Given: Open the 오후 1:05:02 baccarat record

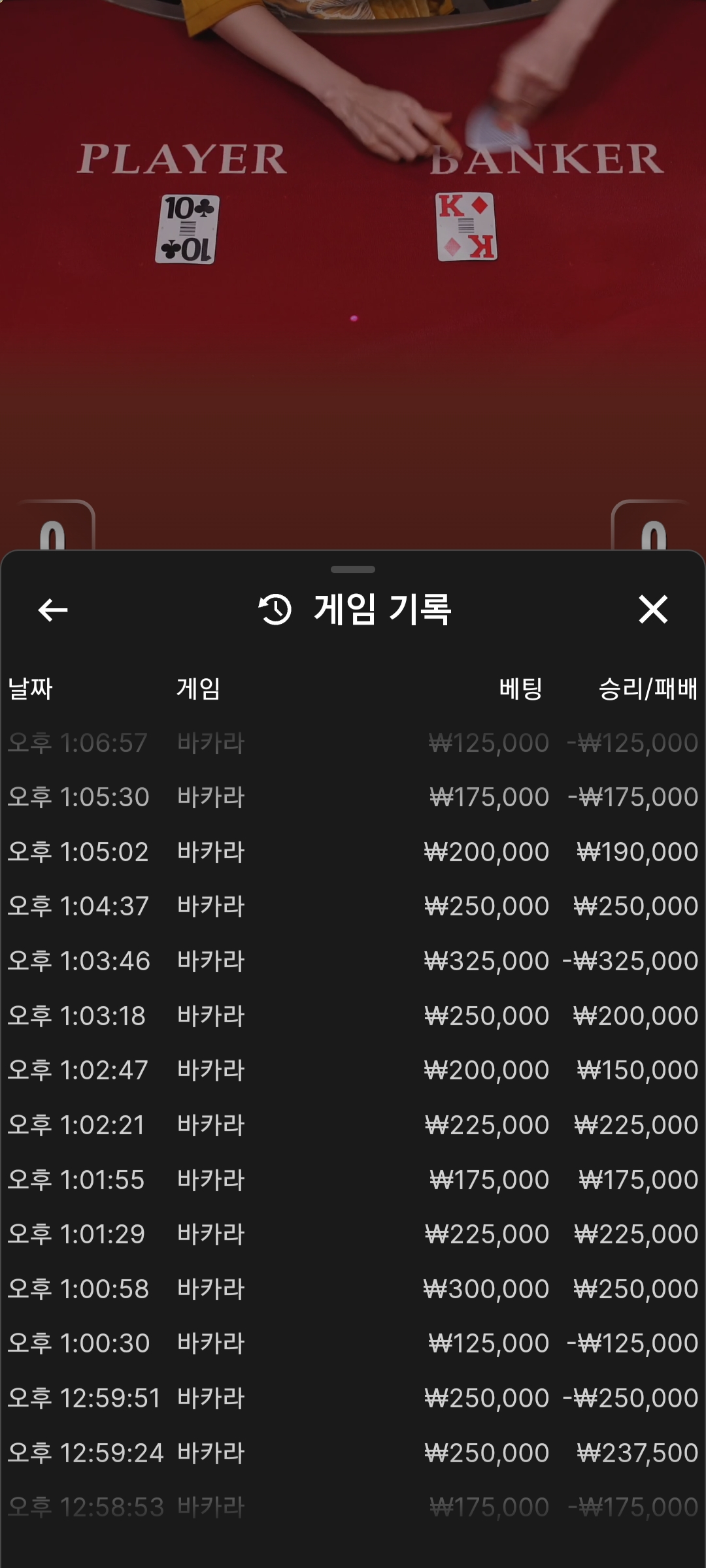Looking at the screenshot, I should (x=353, y=852).
